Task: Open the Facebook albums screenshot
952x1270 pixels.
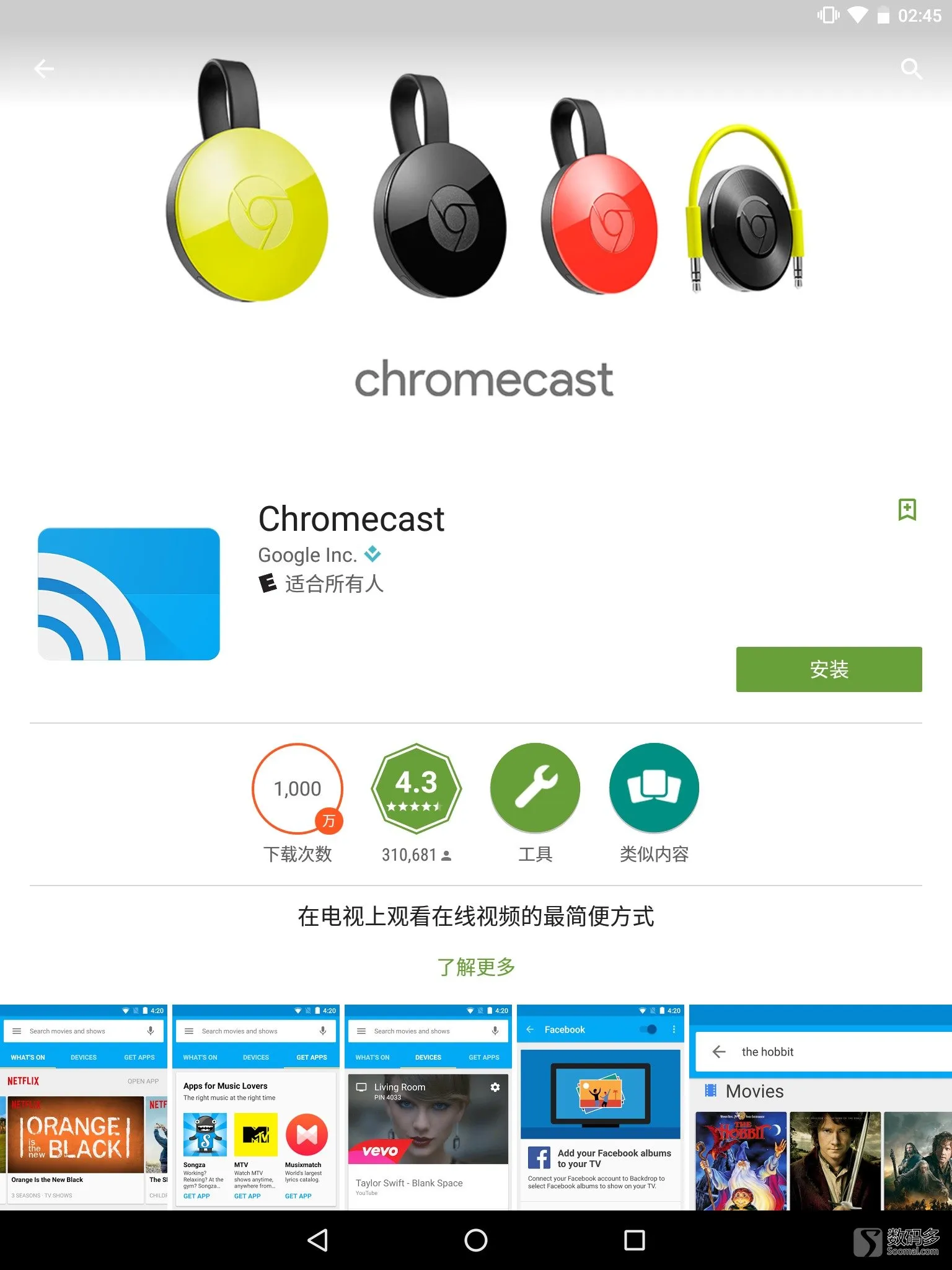Action: click(600, 1107)
